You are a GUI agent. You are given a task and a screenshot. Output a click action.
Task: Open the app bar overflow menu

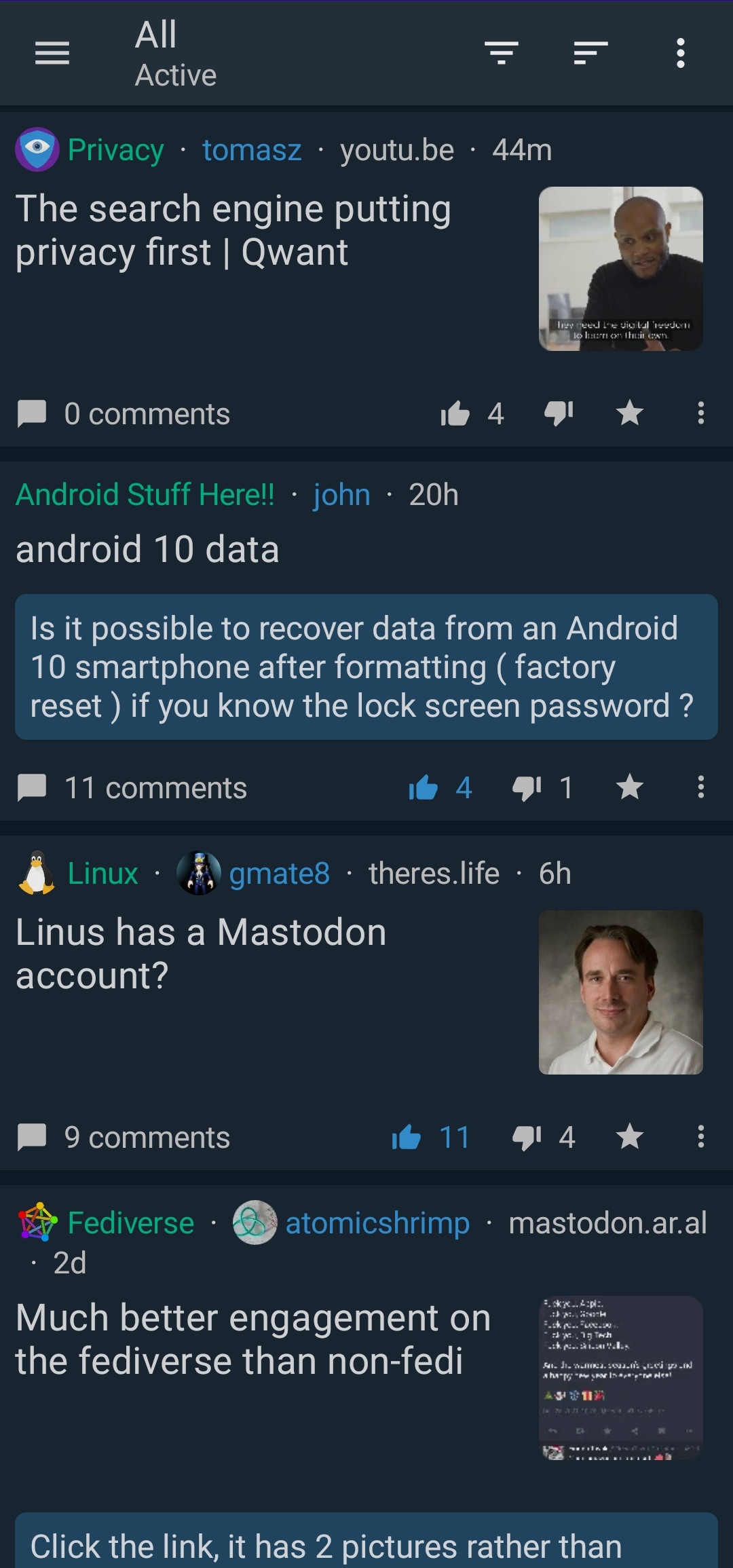(x=680, y=53)
